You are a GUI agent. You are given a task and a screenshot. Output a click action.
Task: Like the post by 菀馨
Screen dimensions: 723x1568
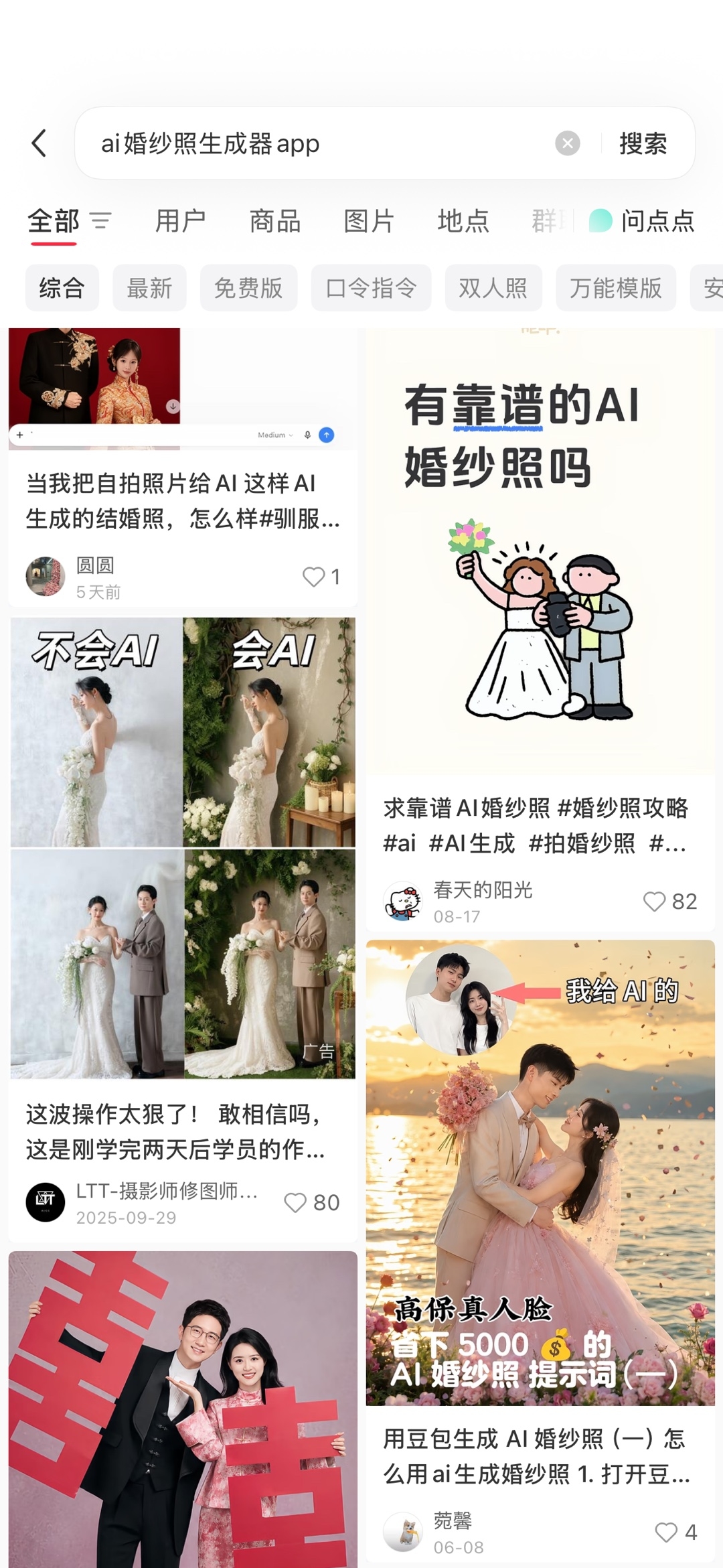click(x=676, y=1533)
